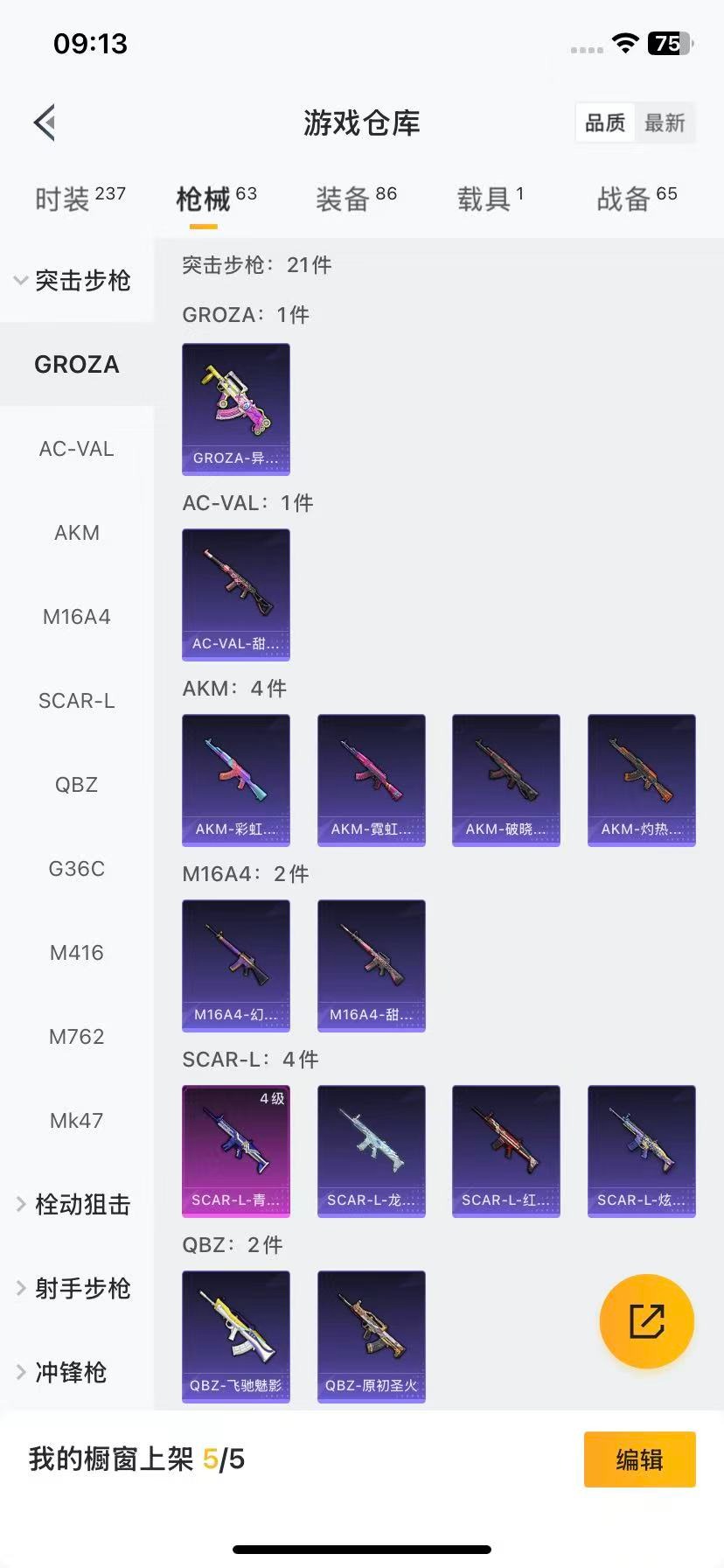The height and width of the screenshot is (1568, 724).
Task: Tap the yellow floating share button
Action: [647, 1321]
